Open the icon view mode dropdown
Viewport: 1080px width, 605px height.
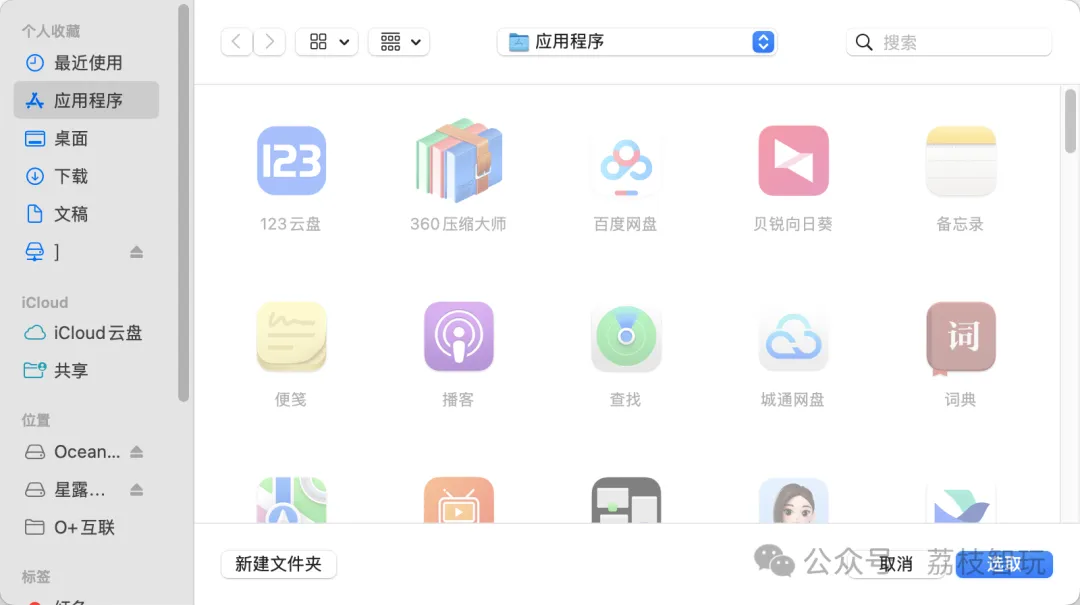click(326, 42)
